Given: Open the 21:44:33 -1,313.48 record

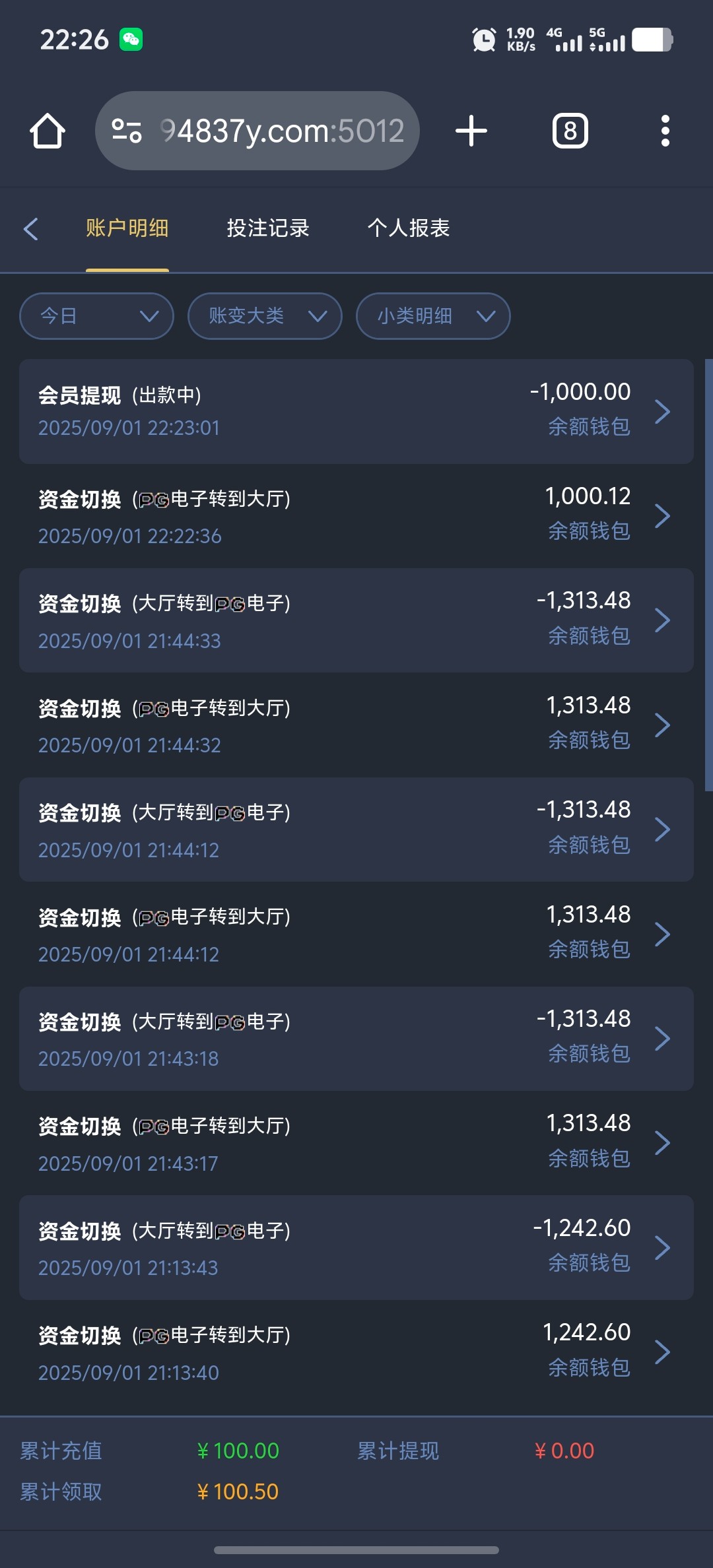Looking at the screenshot, I should (x=356, y=620).
